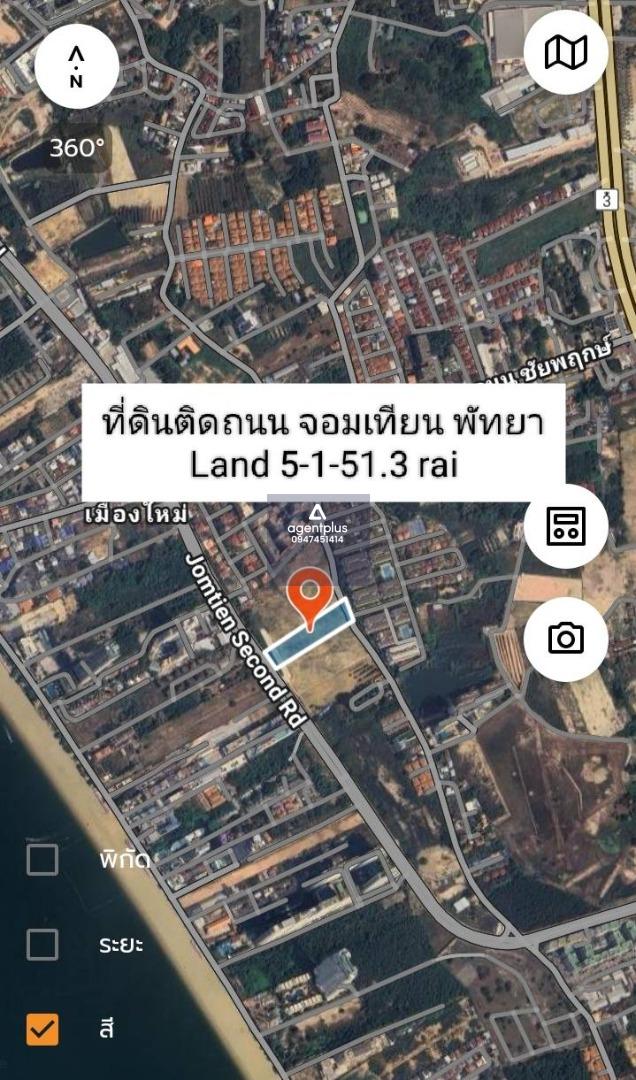
Task: Open the calculator tool icon
Action: tap(566, 526)
